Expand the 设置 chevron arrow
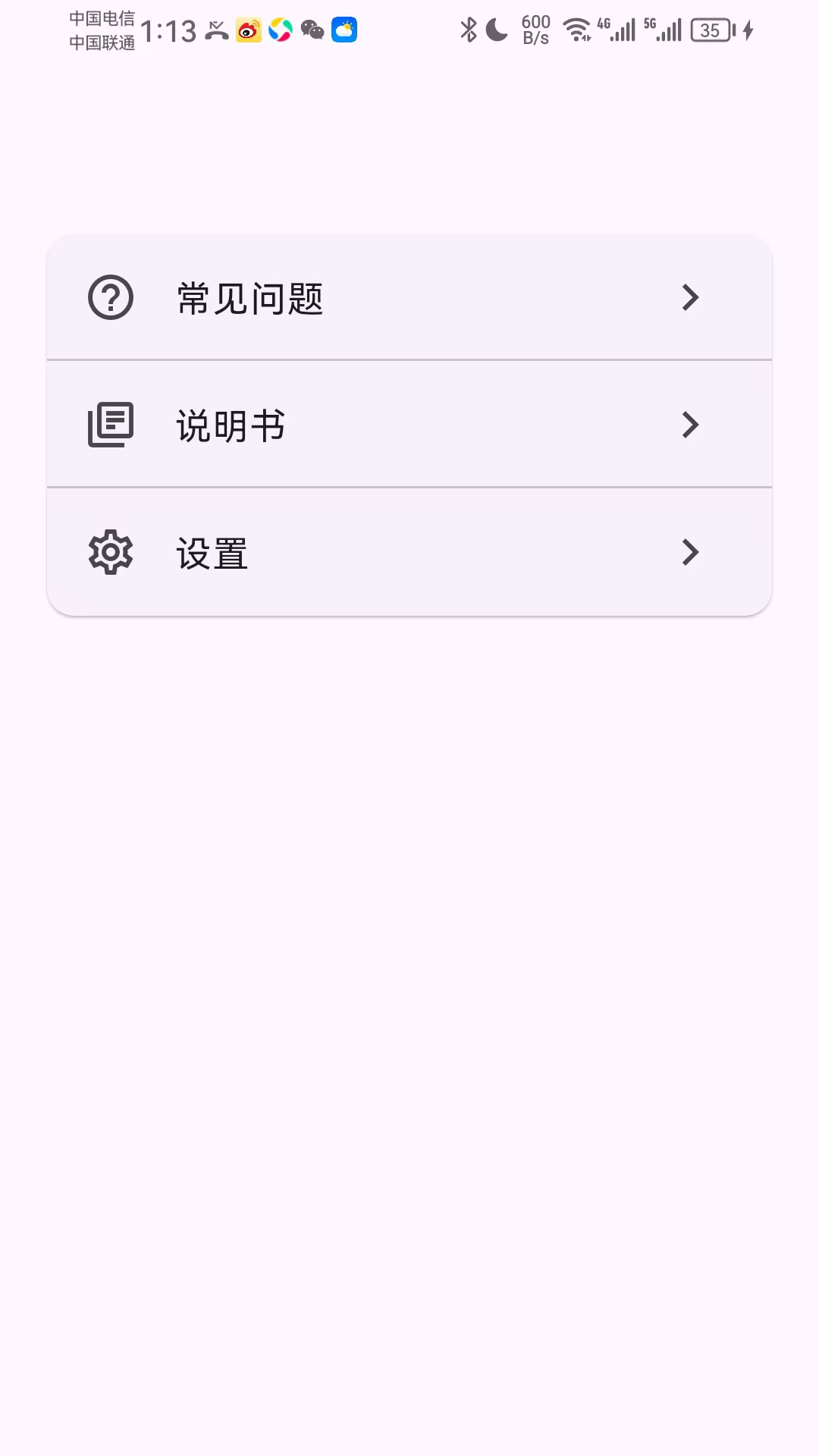This screenshot has width=819, height=1456. click(689, 553)
